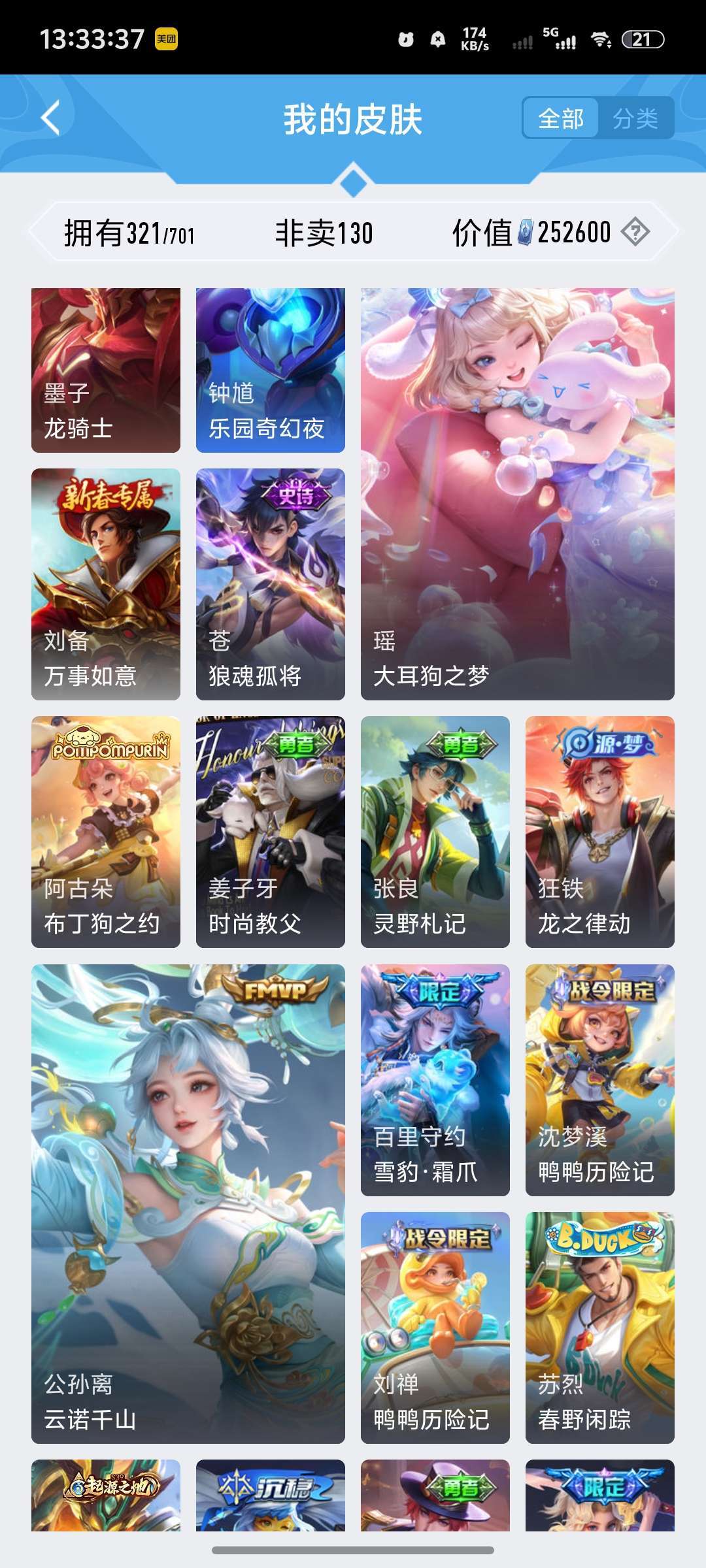Viewport: 706px width, 1568px height.
Task: Open the 狂铁 龙之律动 skin
Action: pyautogui.click(x=600, y=832)
